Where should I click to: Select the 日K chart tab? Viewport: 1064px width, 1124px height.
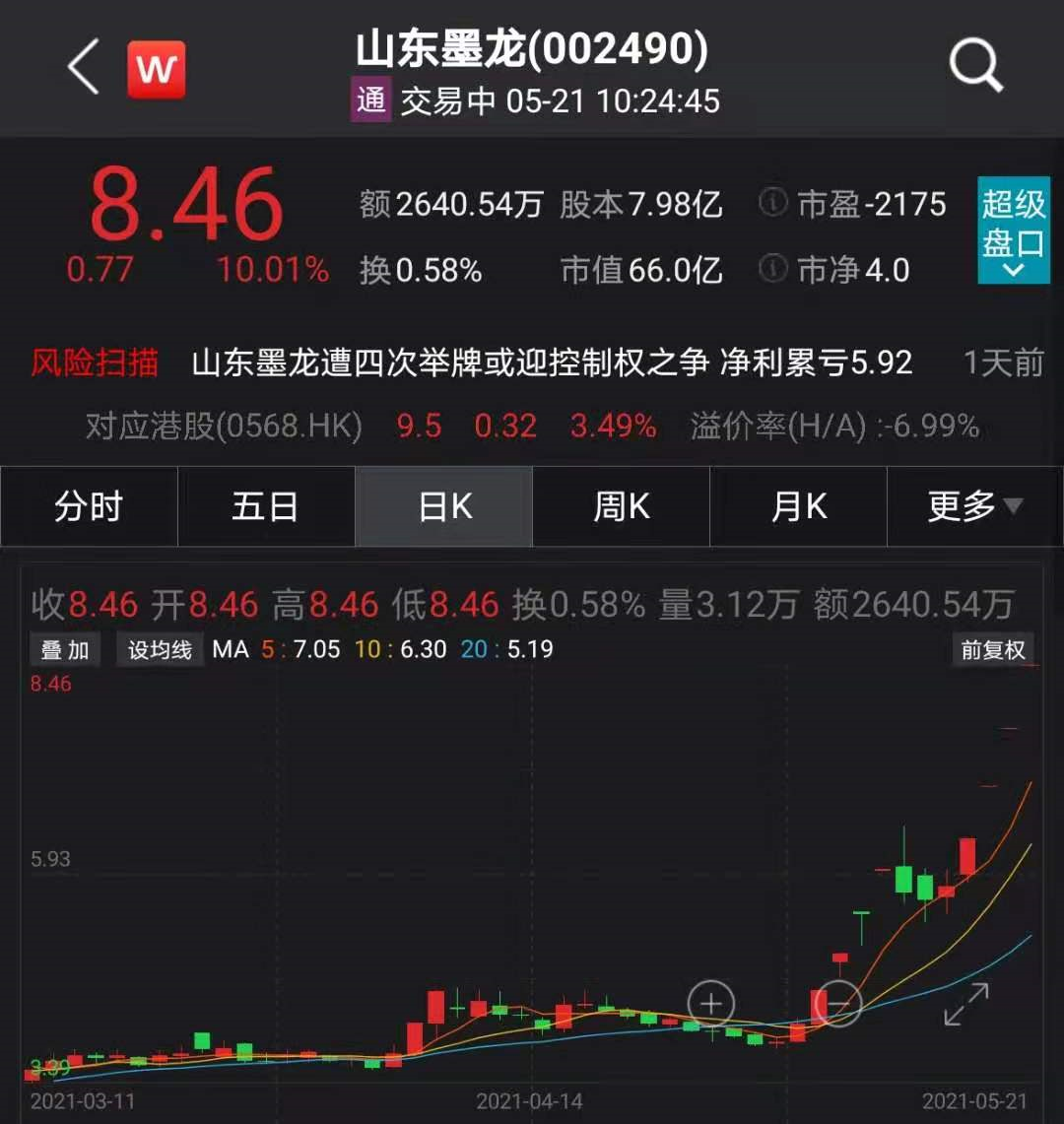point(444,506)
